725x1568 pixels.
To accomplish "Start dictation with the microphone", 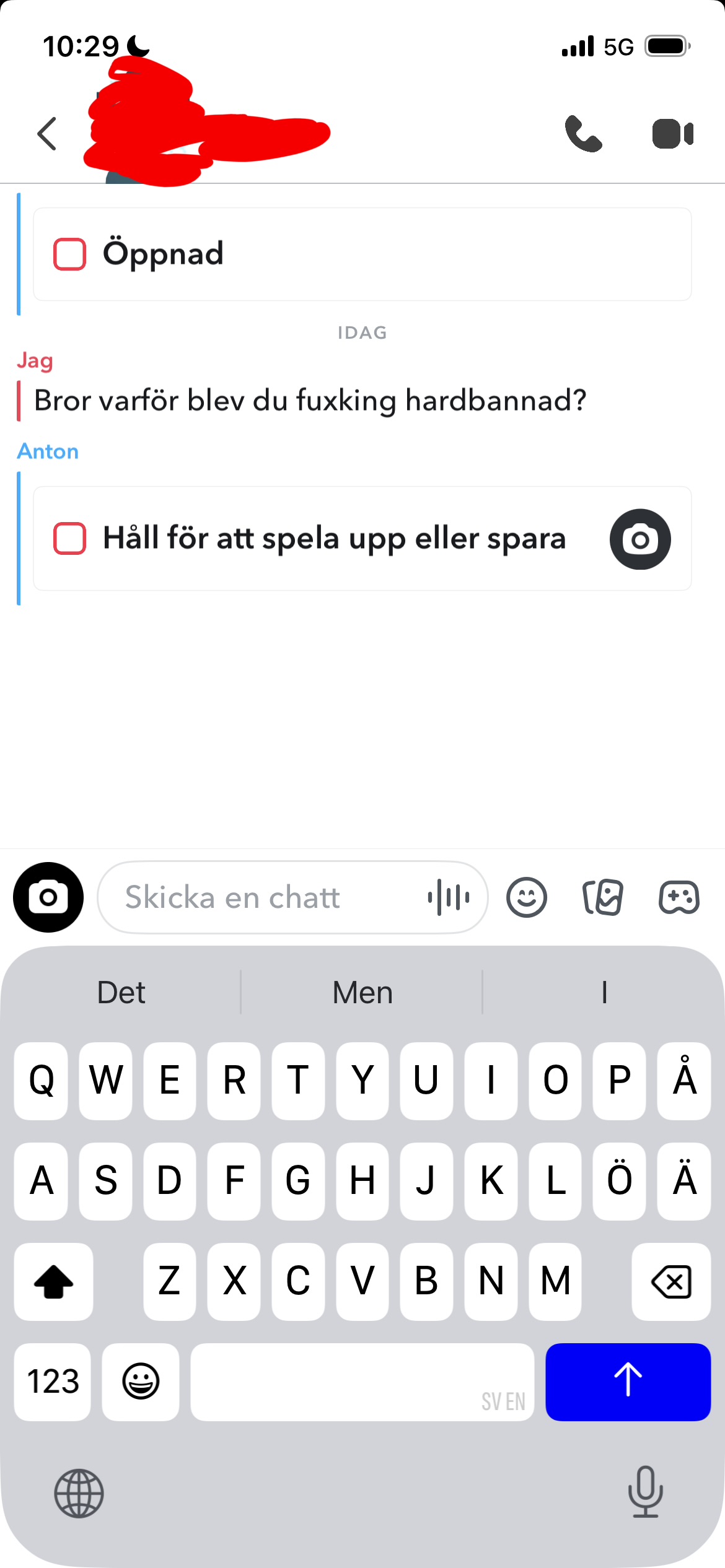I will coord(645,1492).
